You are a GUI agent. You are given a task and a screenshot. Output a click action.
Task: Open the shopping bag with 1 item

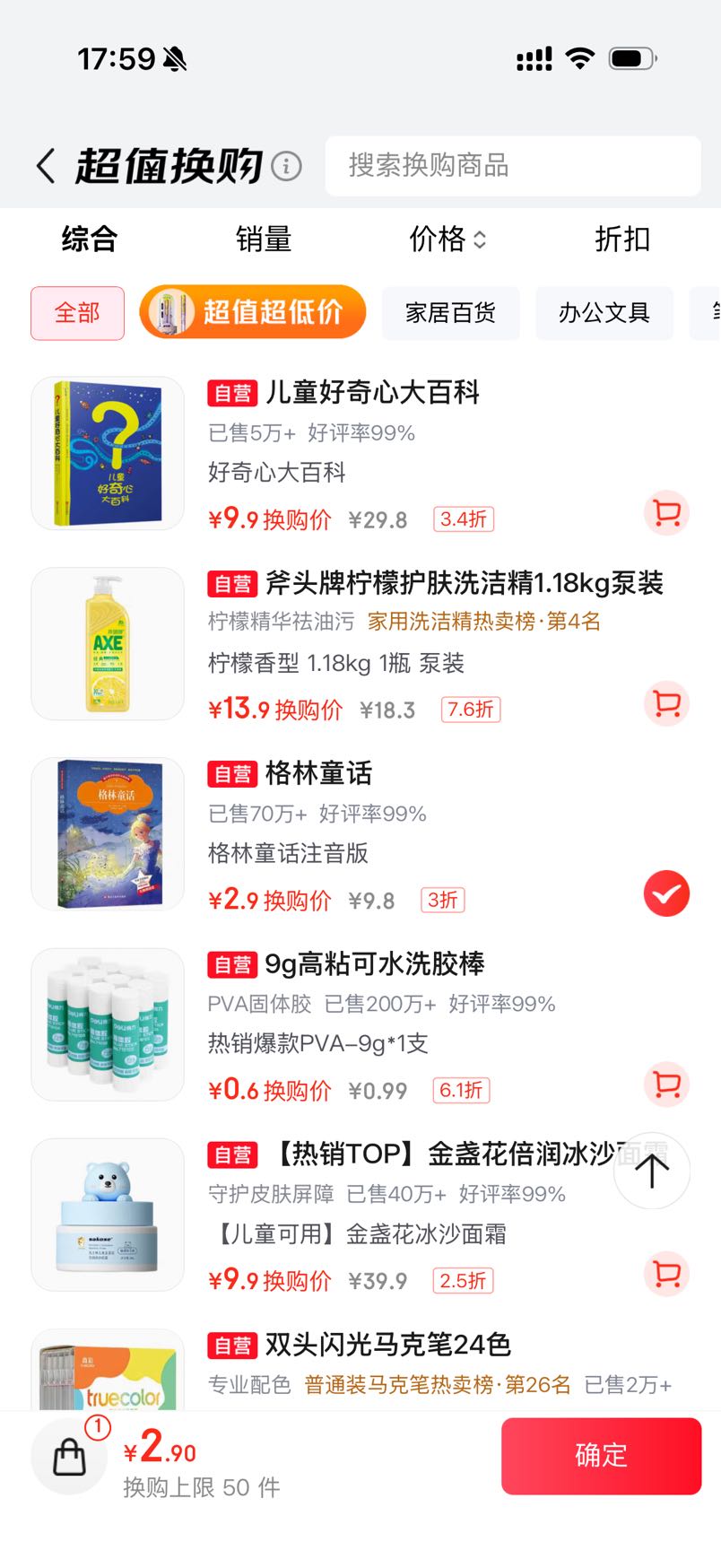tap(70, 1456)
